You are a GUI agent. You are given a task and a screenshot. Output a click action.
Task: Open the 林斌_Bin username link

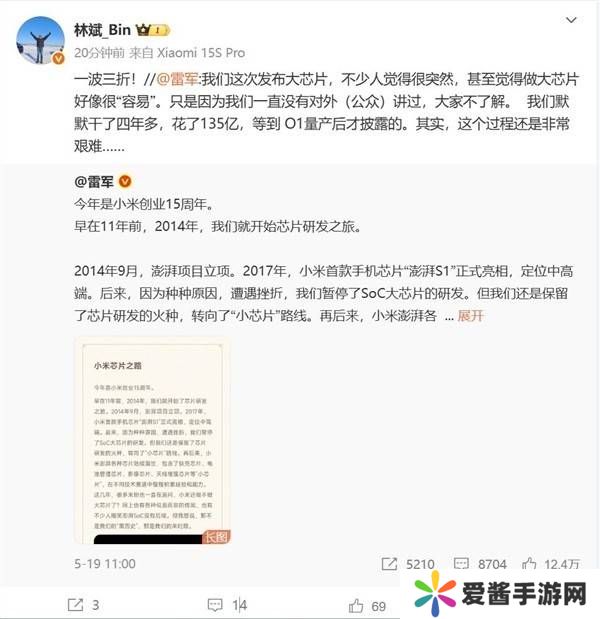[x=105, y=29]
